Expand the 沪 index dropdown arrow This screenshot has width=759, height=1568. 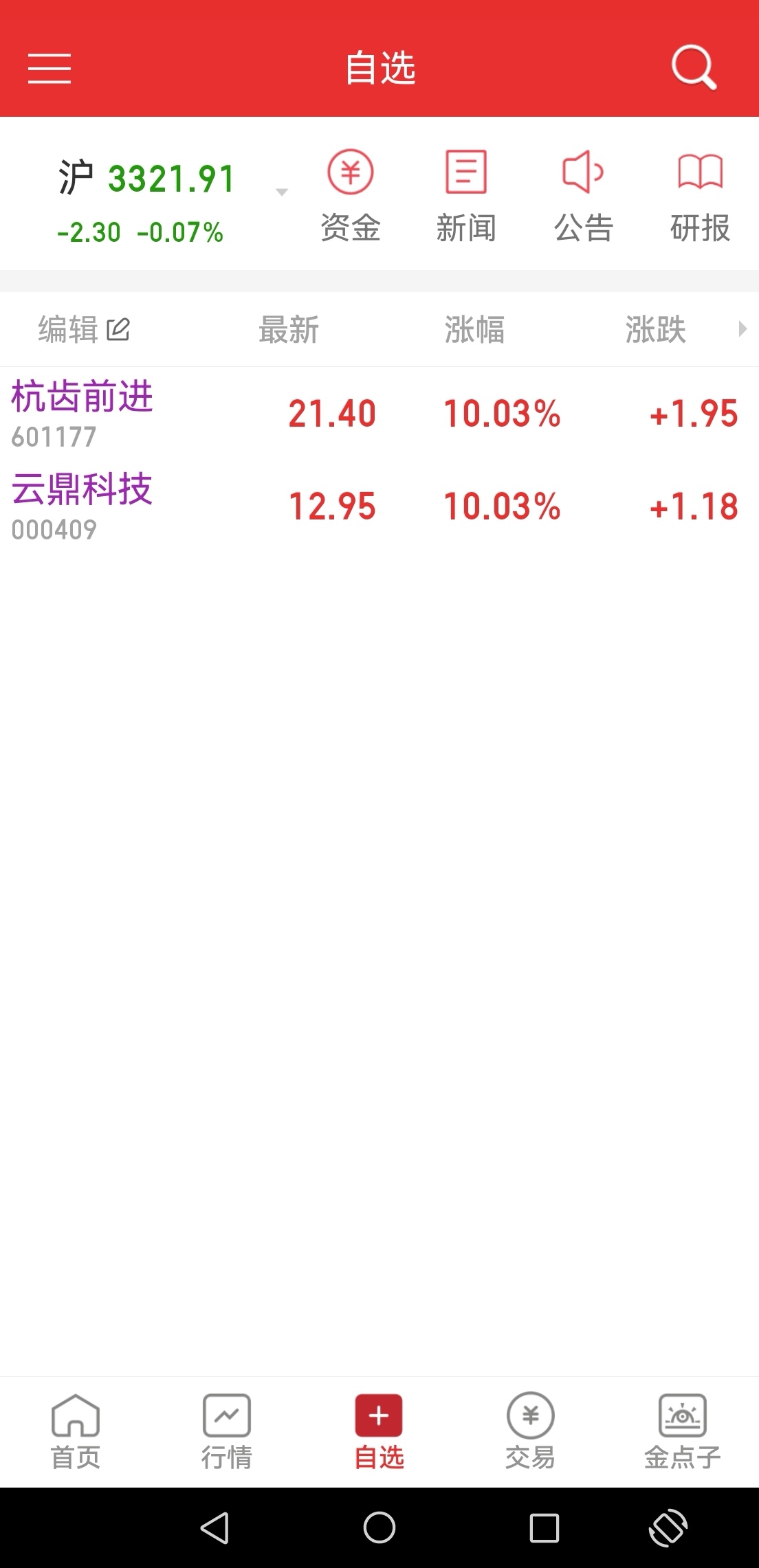(281, 192)
